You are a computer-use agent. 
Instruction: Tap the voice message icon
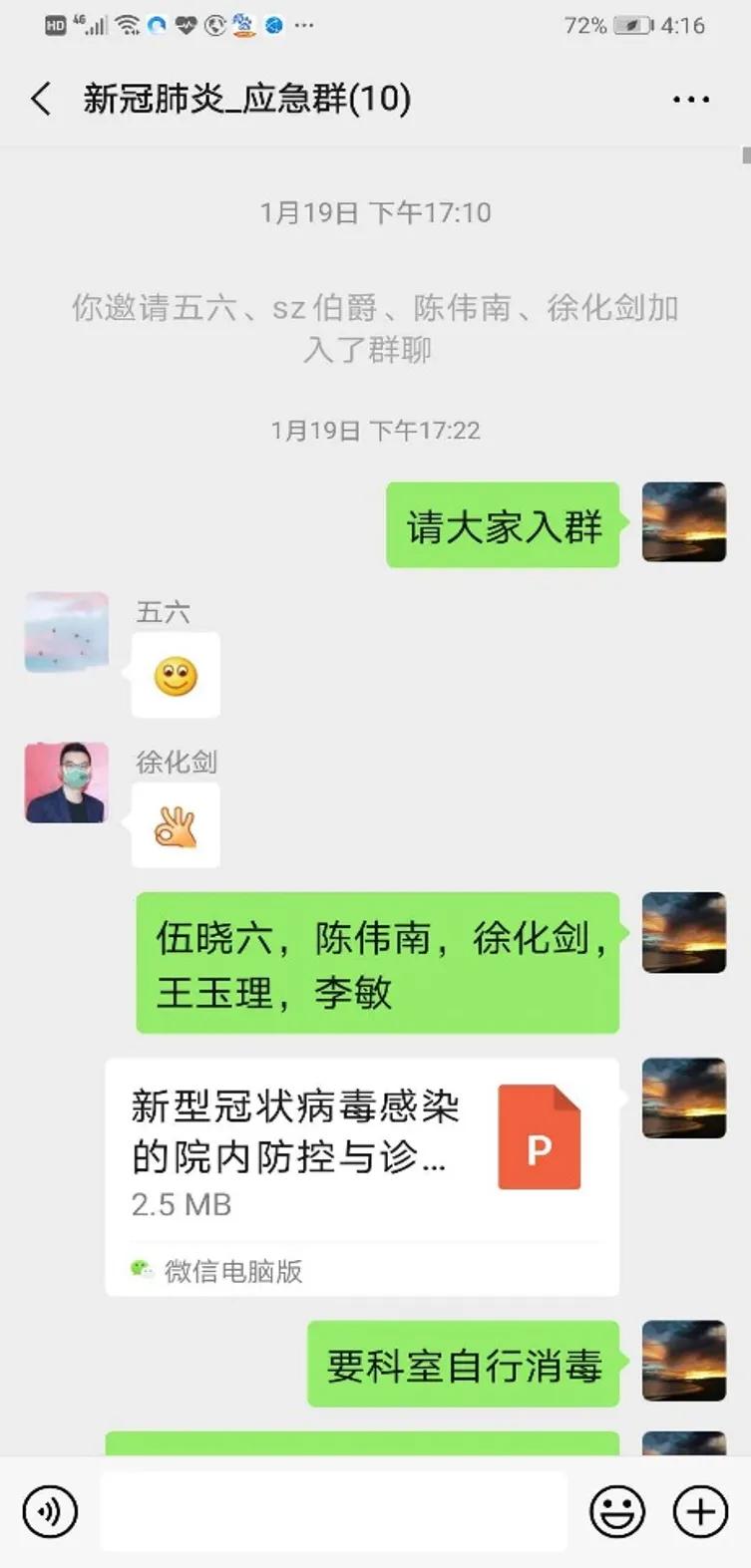51,1511
